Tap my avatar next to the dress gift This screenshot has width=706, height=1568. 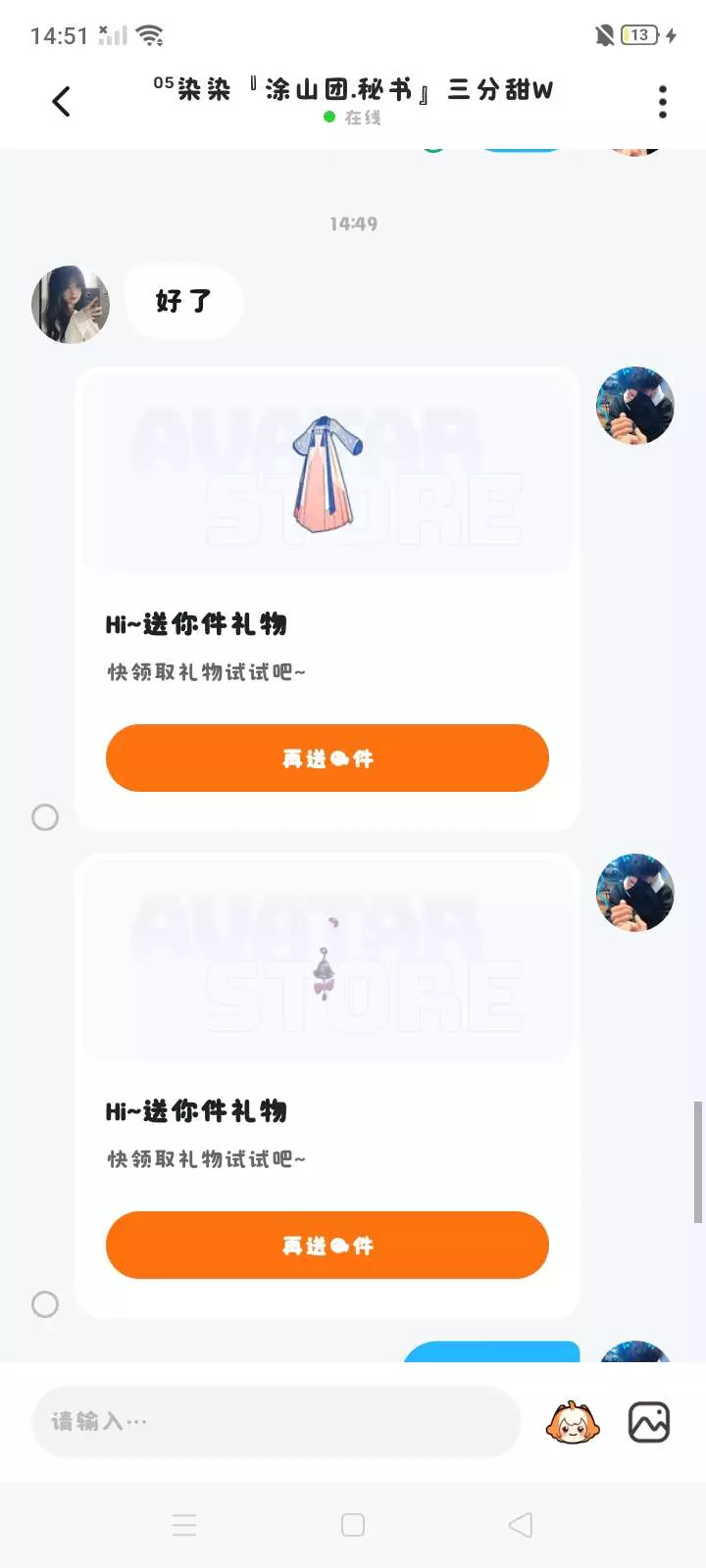click(635, 406)
